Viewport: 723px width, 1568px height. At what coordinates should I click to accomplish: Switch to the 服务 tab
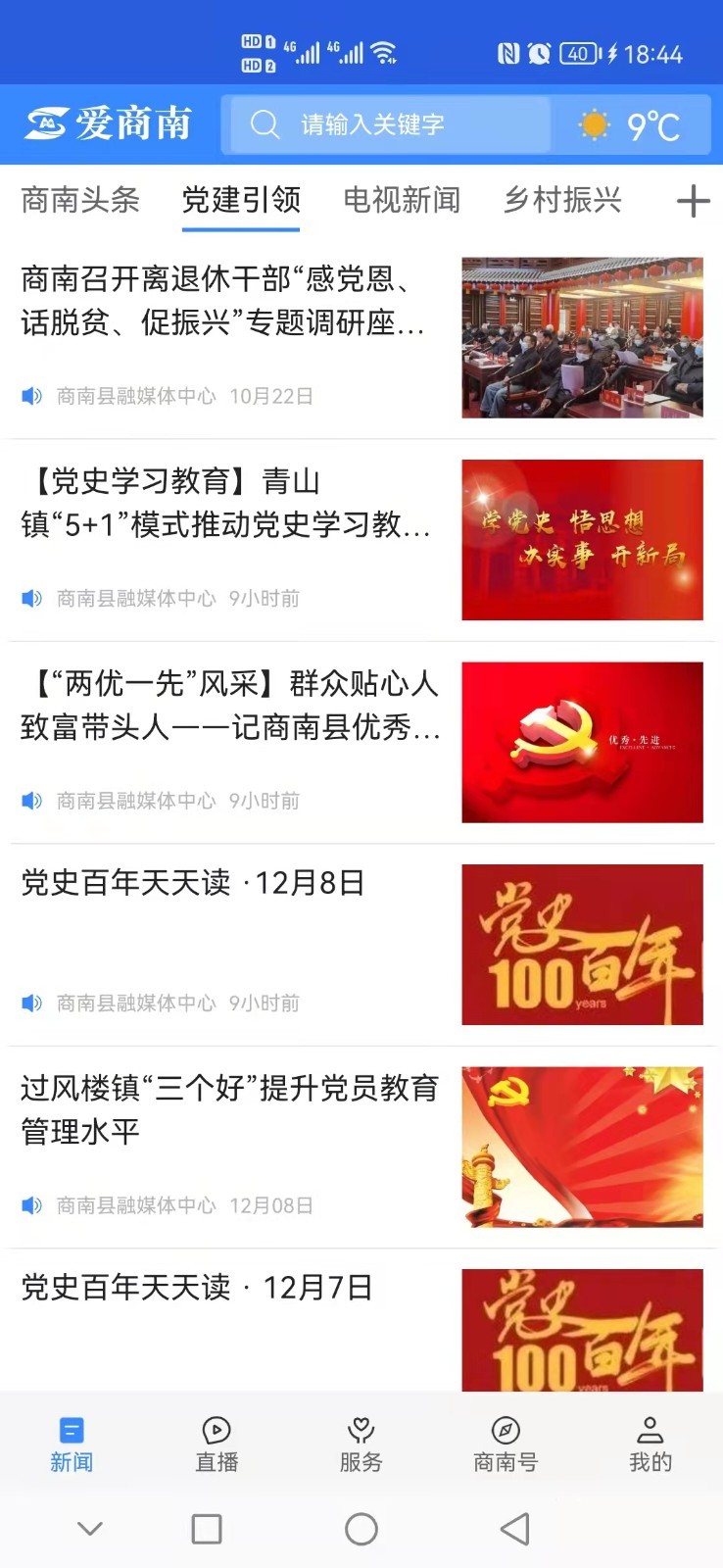coord(361,1444)
